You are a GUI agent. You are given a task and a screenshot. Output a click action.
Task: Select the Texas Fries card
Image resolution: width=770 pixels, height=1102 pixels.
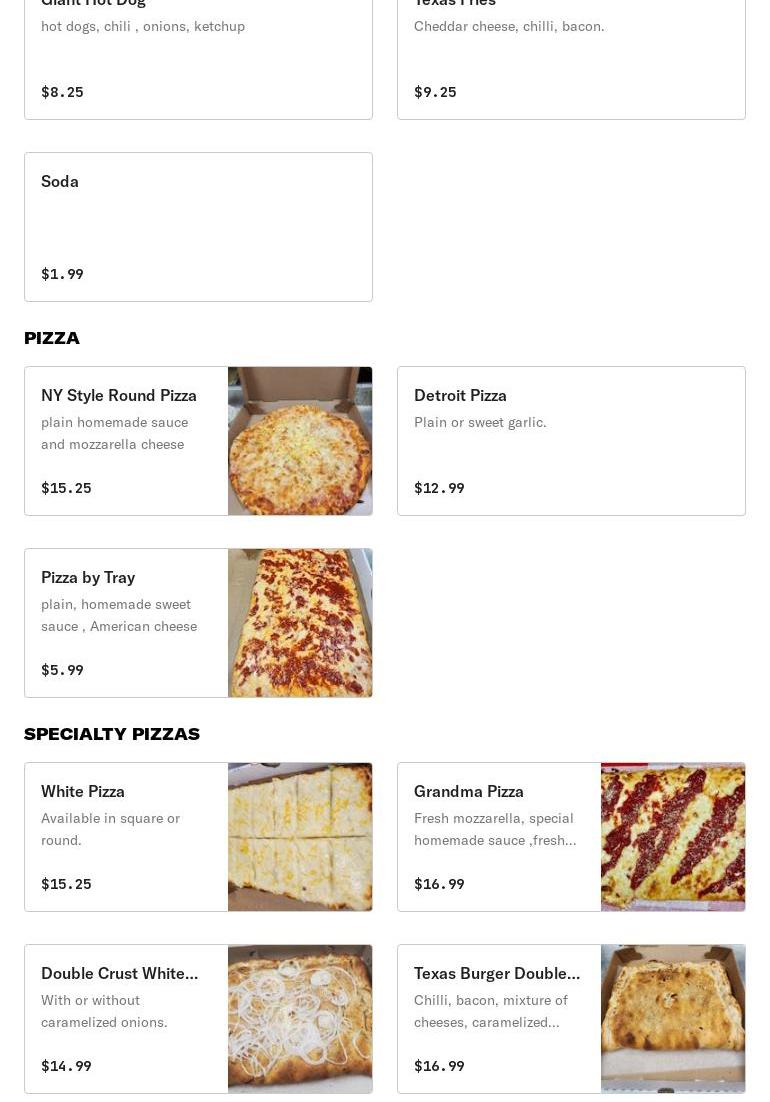pyautogui.click(x=571, y=60)
